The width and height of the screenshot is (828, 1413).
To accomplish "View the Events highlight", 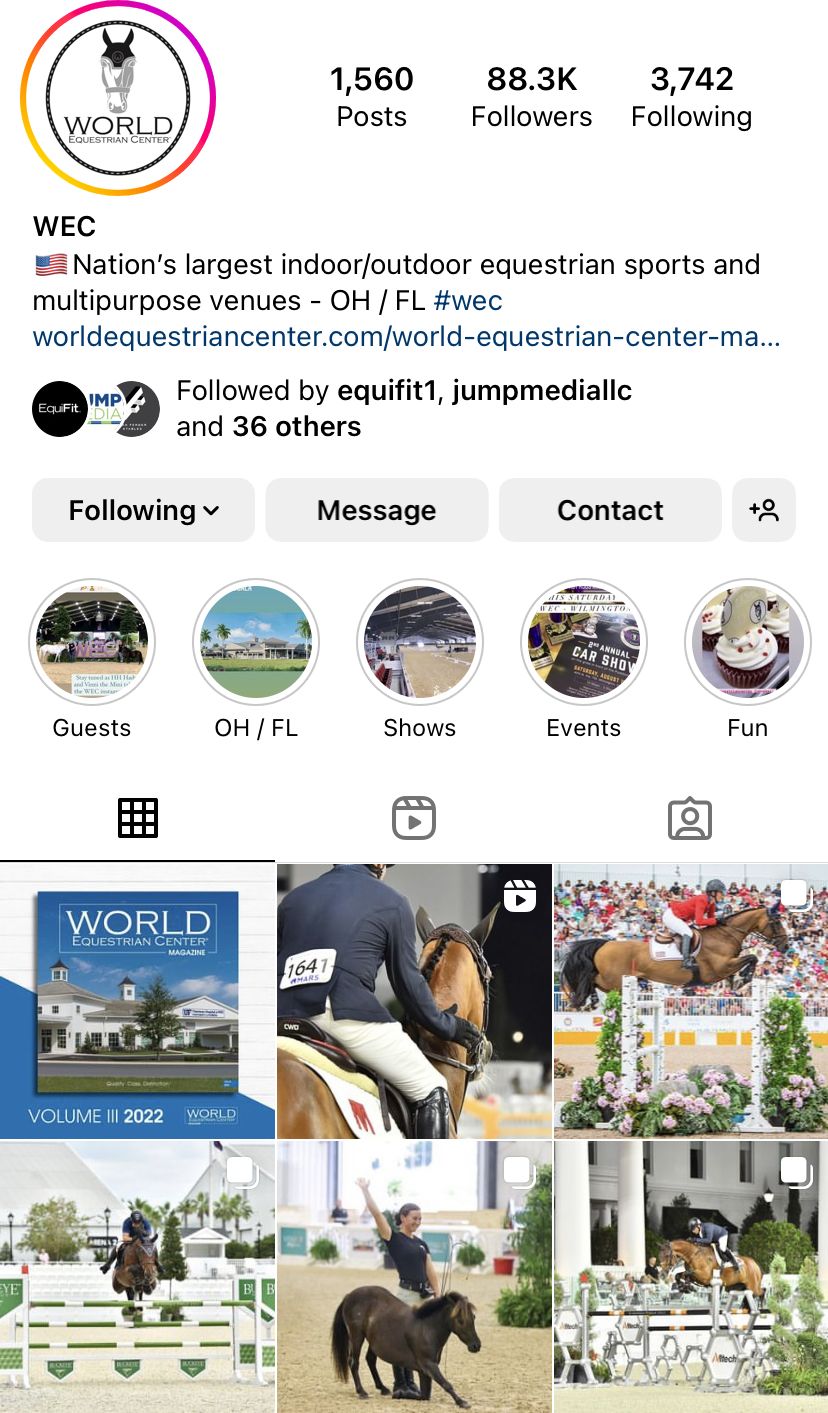I will point(584,642).
